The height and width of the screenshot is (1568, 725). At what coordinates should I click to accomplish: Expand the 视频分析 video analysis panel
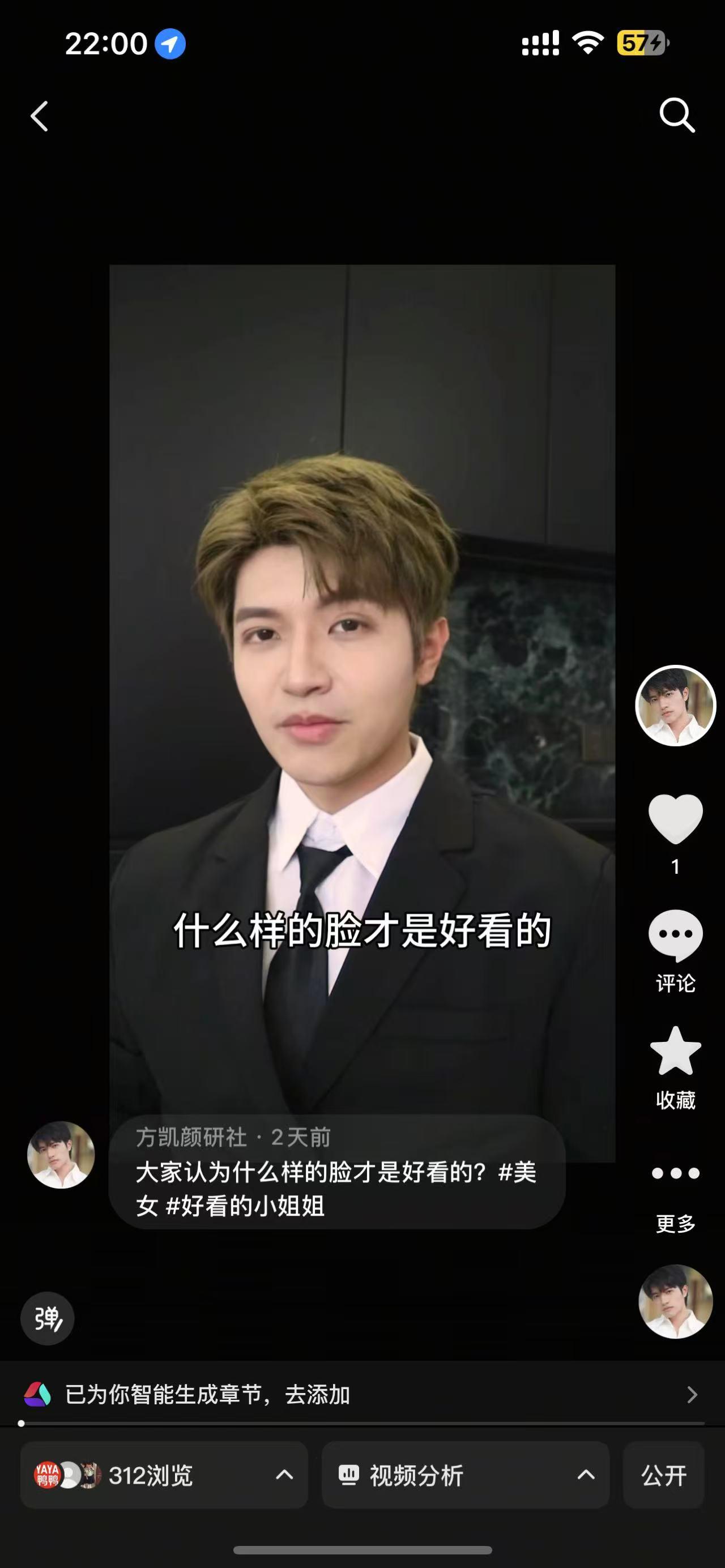click(x=465, y=1475)
